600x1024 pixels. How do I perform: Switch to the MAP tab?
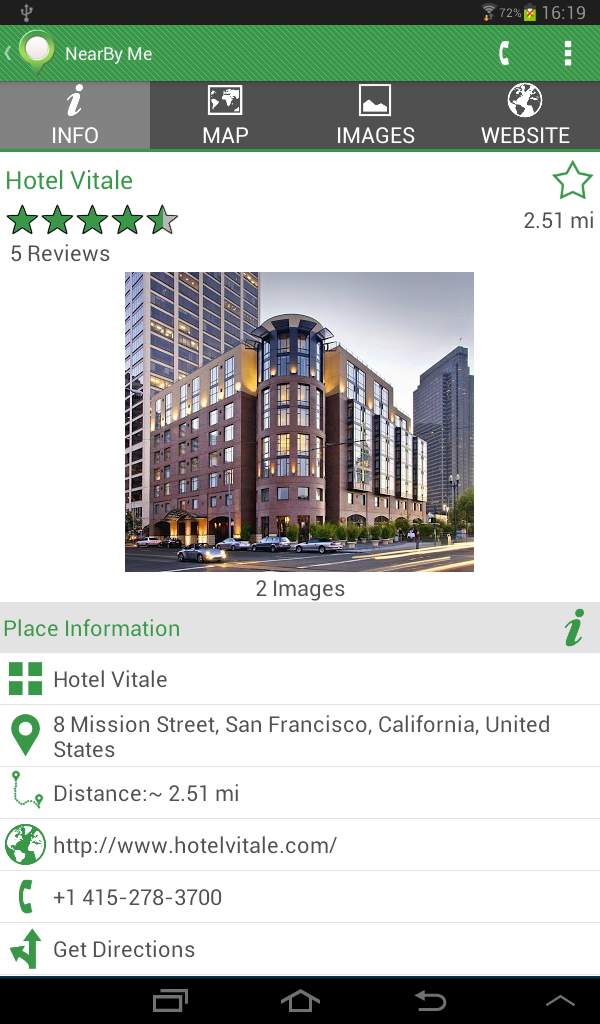[225, 116]
